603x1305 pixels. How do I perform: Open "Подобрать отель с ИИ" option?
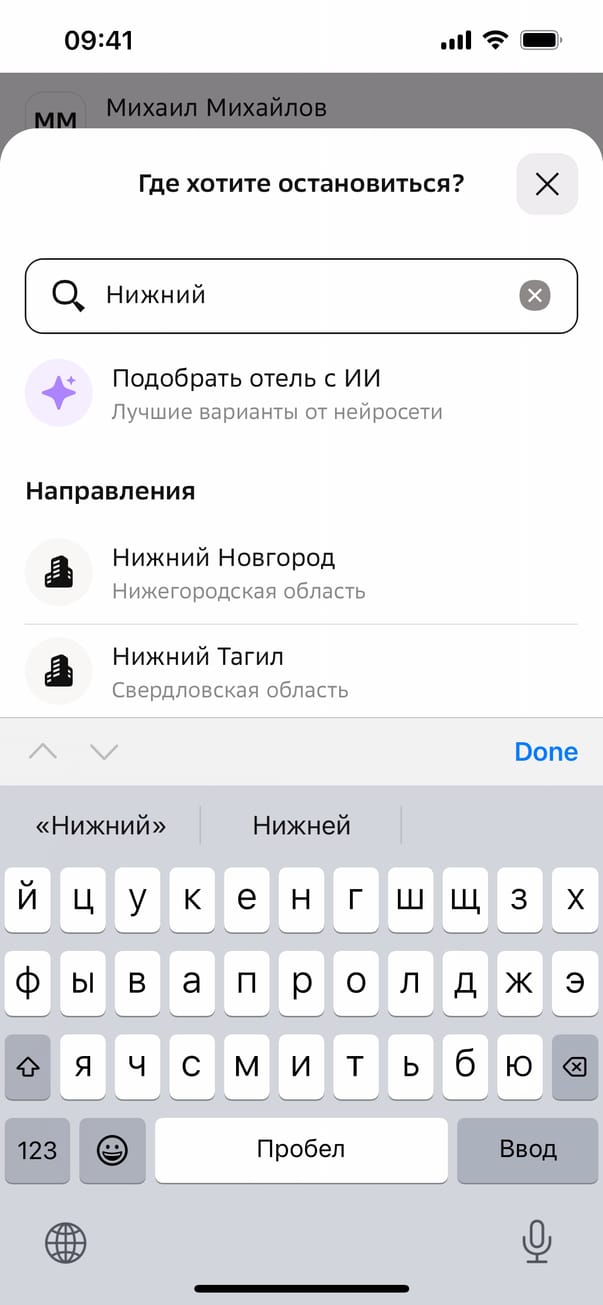point(277,393)
